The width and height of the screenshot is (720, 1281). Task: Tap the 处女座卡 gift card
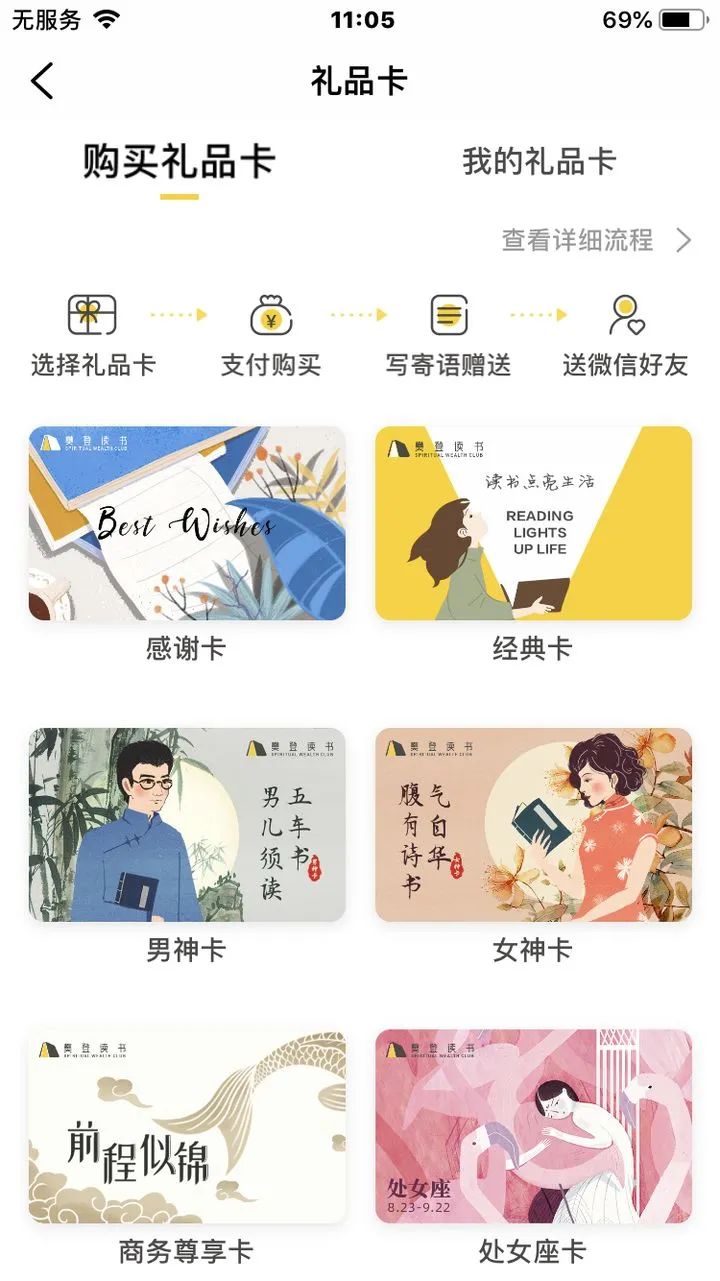point(533,1126)
